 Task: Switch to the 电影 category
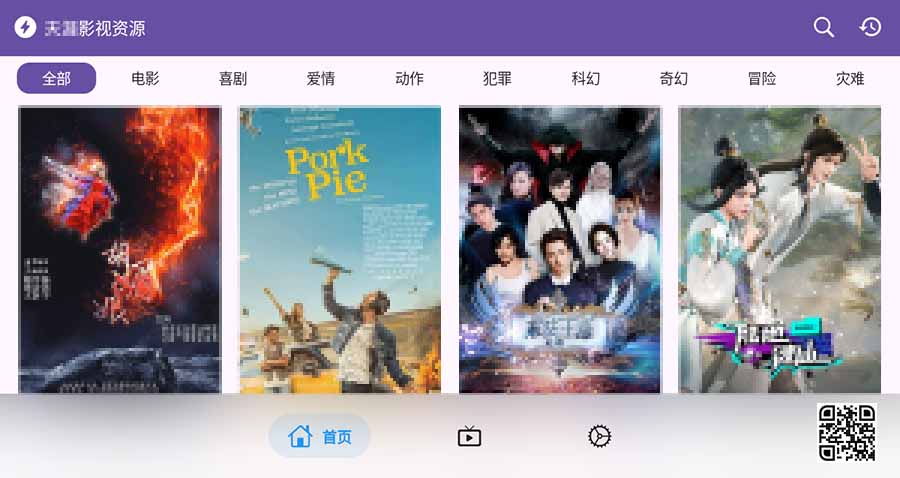(145, 78)
